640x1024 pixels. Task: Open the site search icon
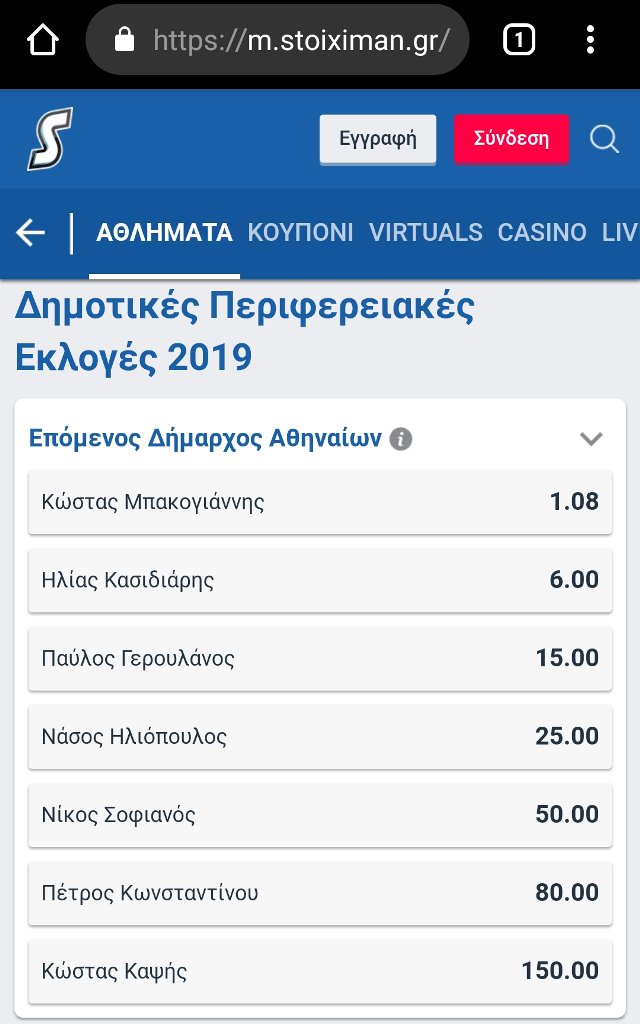tap(604, 139)
